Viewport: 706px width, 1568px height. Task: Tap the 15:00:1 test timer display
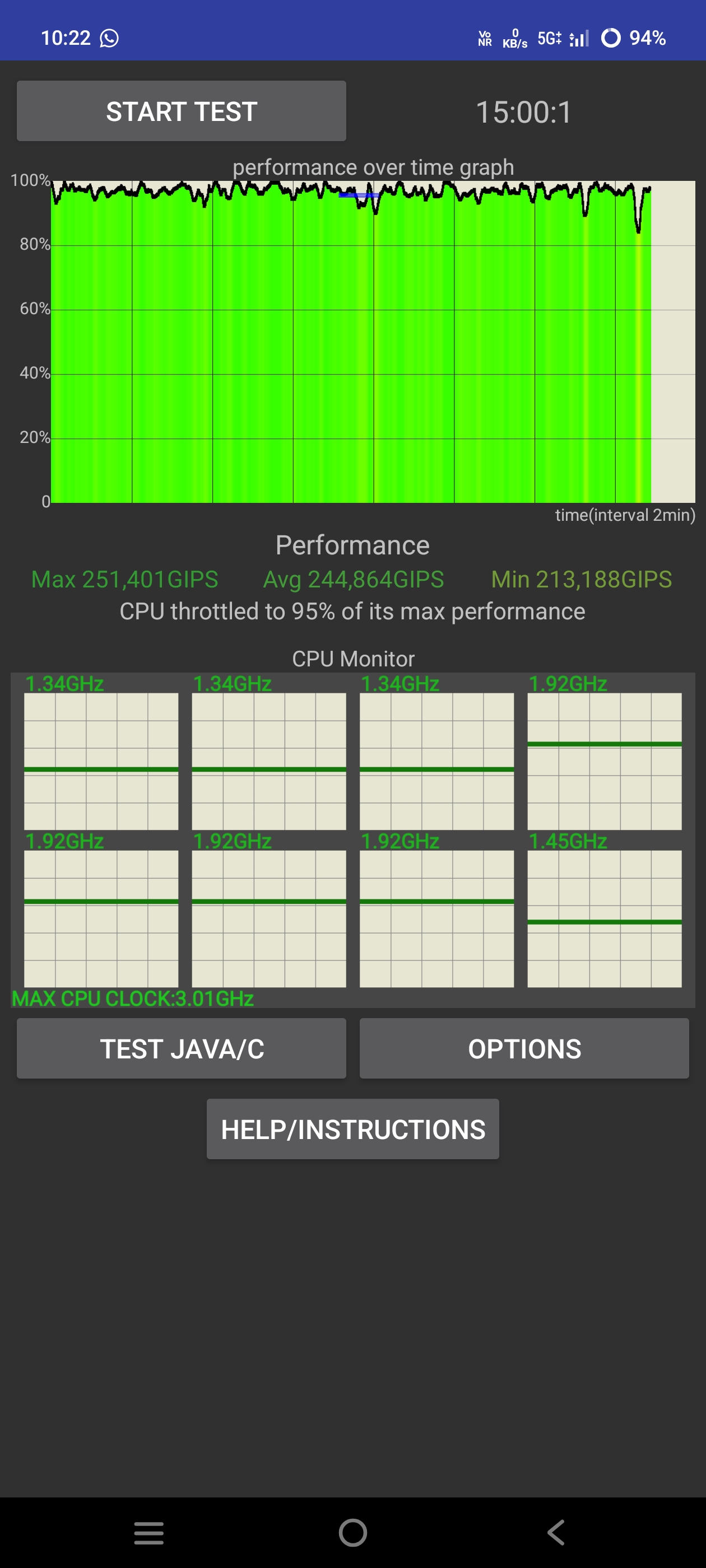tap(524, 111)
